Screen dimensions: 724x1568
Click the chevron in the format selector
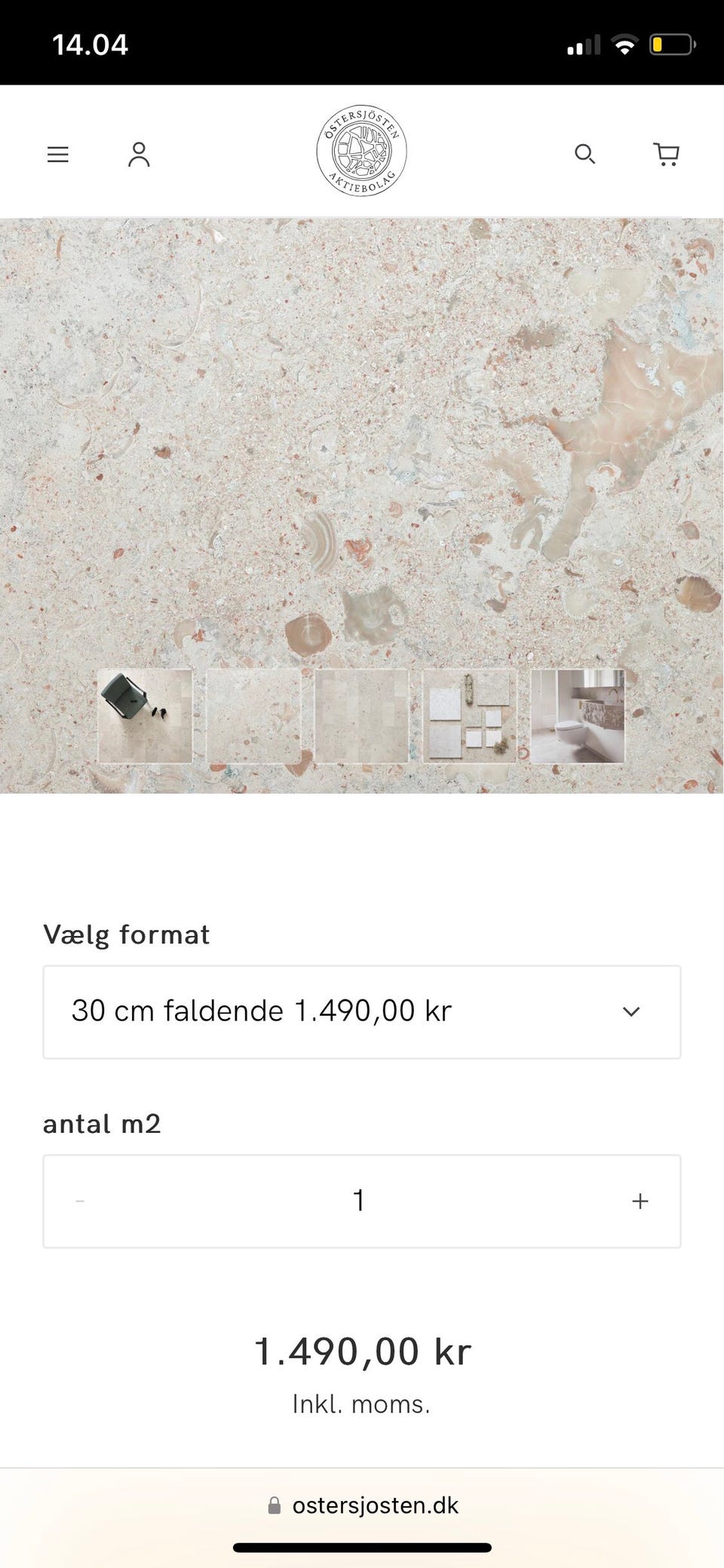(633, 1011)
